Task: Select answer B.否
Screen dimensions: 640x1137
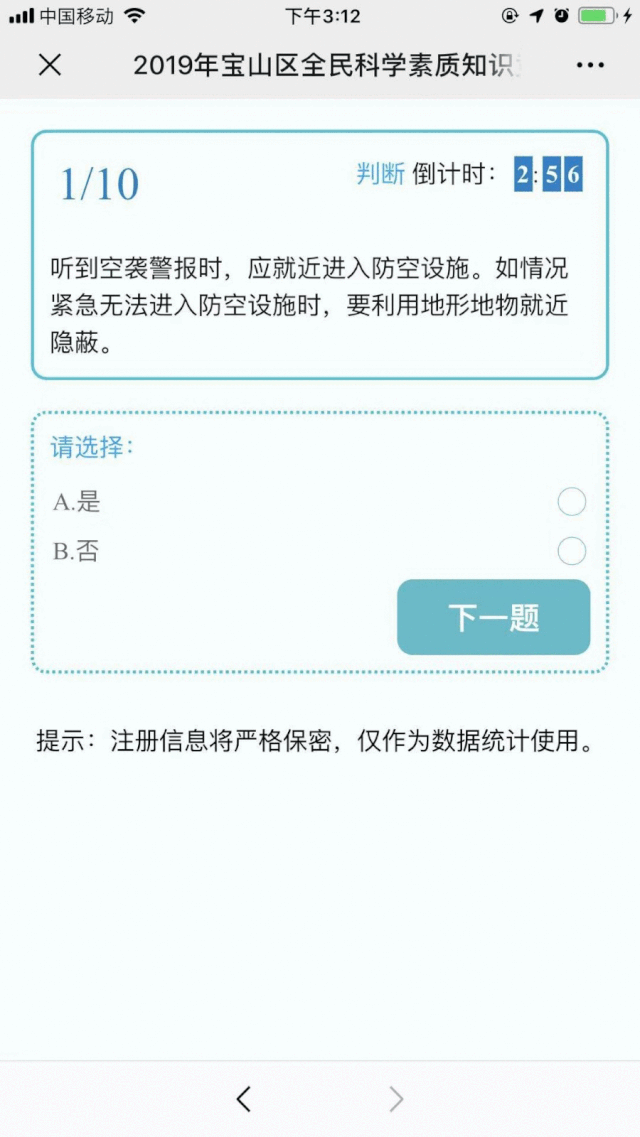Action: tap(572, 552)
